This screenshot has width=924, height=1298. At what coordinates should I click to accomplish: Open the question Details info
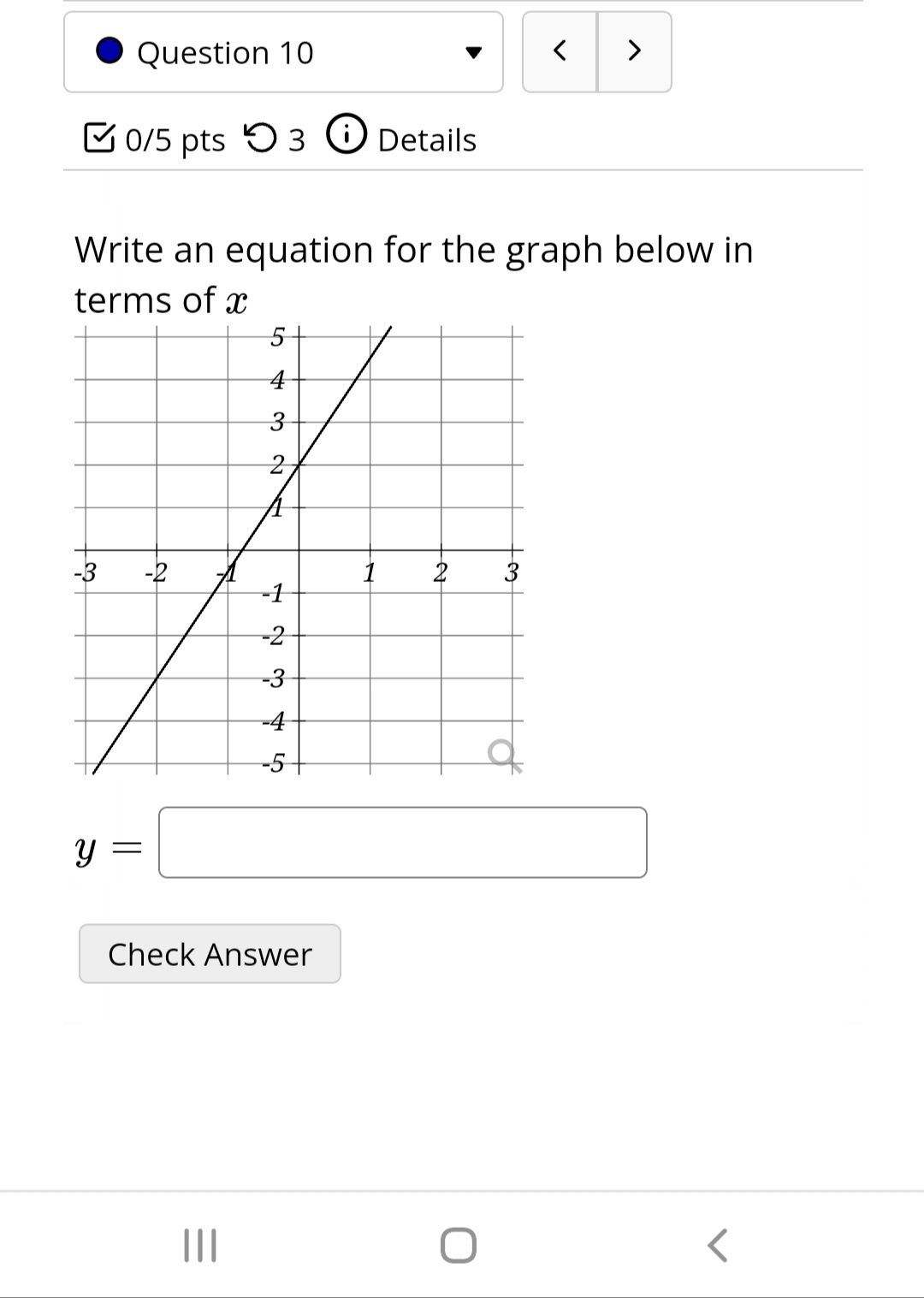[402, 139]
